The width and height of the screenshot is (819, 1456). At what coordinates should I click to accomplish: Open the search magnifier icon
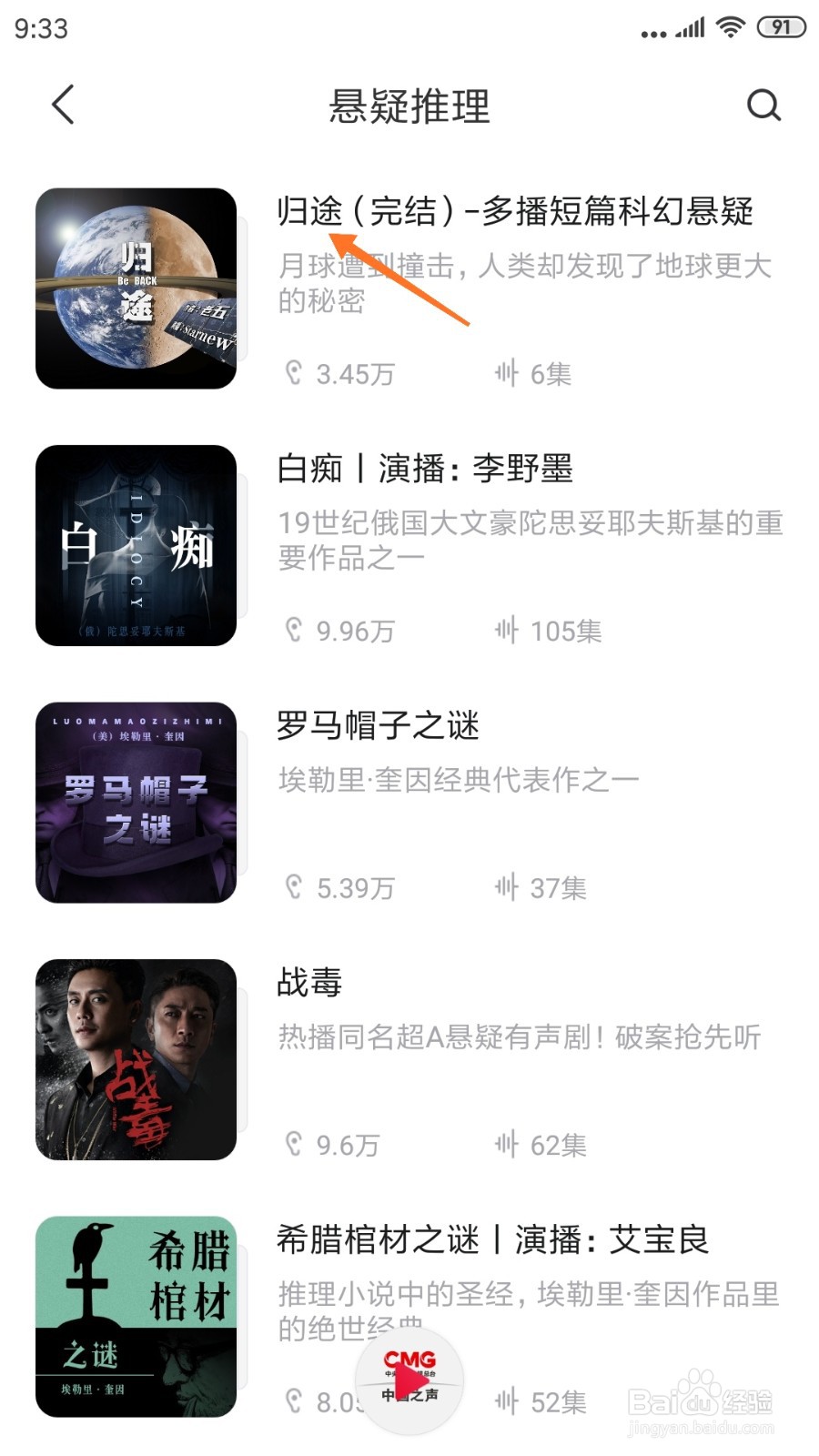pyautogui.click(x=763, y=105)
